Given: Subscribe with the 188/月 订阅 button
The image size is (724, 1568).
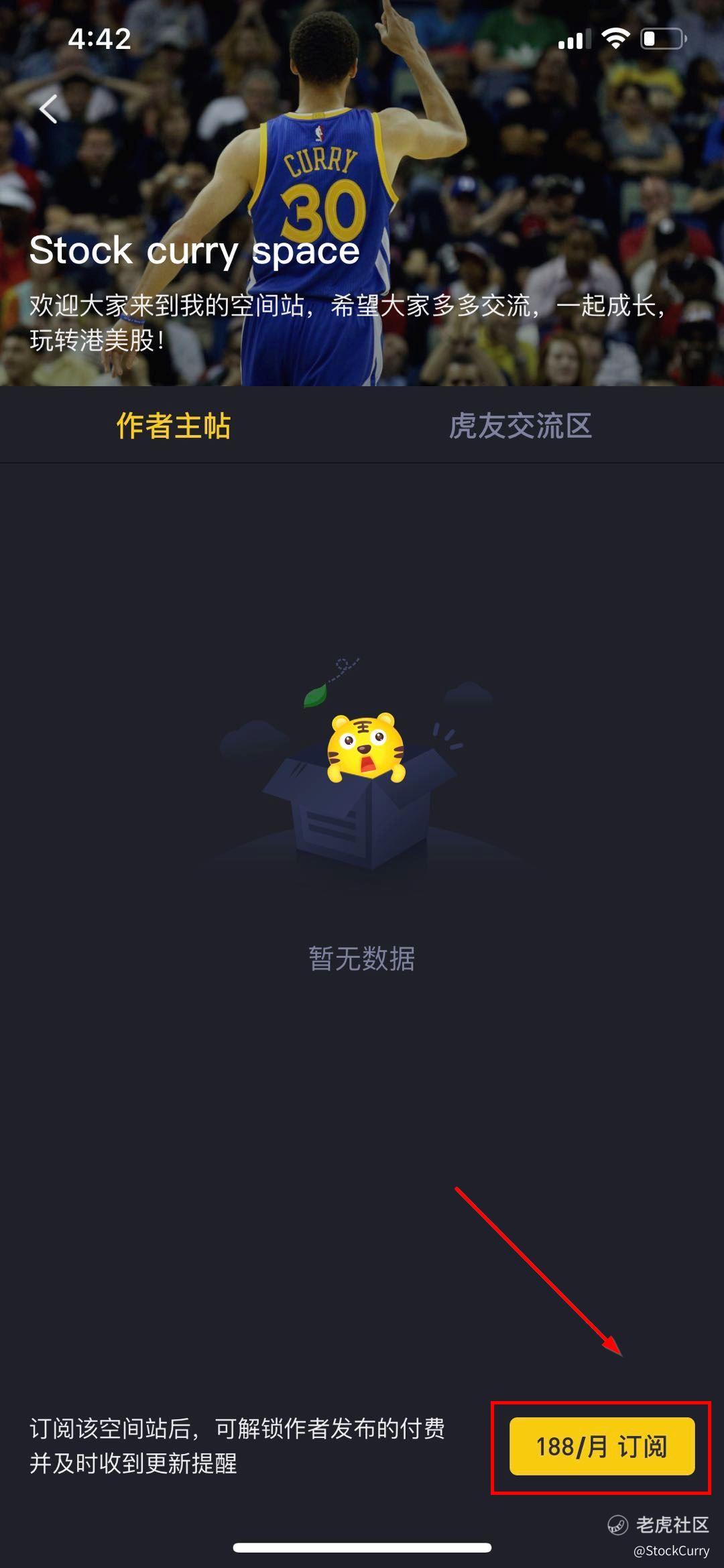Looking at the screenshot, I should [x=601, y=1446].
